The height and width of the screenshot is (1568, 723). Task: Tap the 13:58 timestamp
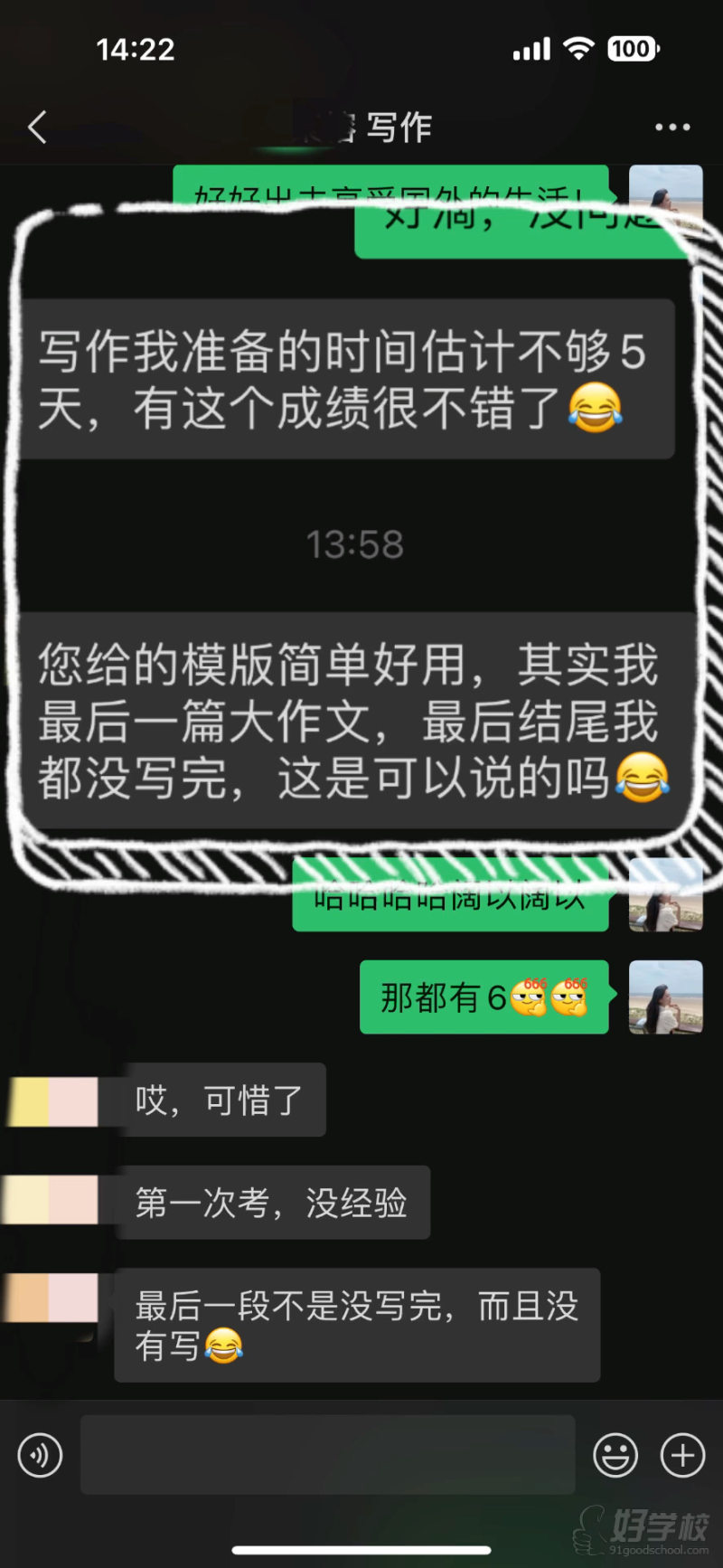point(354,543)
